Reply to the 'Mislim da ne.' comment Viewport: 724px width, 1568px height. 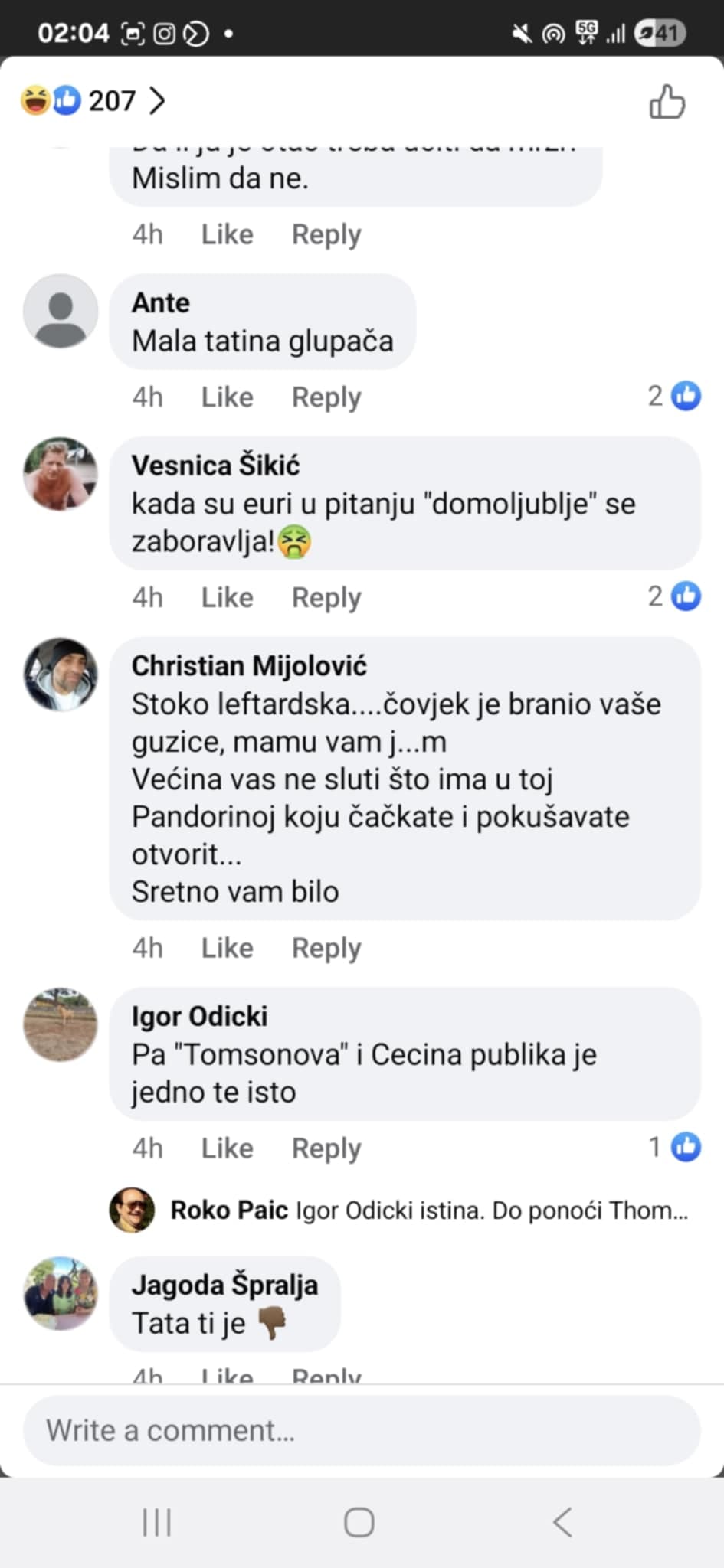pyautogui.click(x=326, y=234)
